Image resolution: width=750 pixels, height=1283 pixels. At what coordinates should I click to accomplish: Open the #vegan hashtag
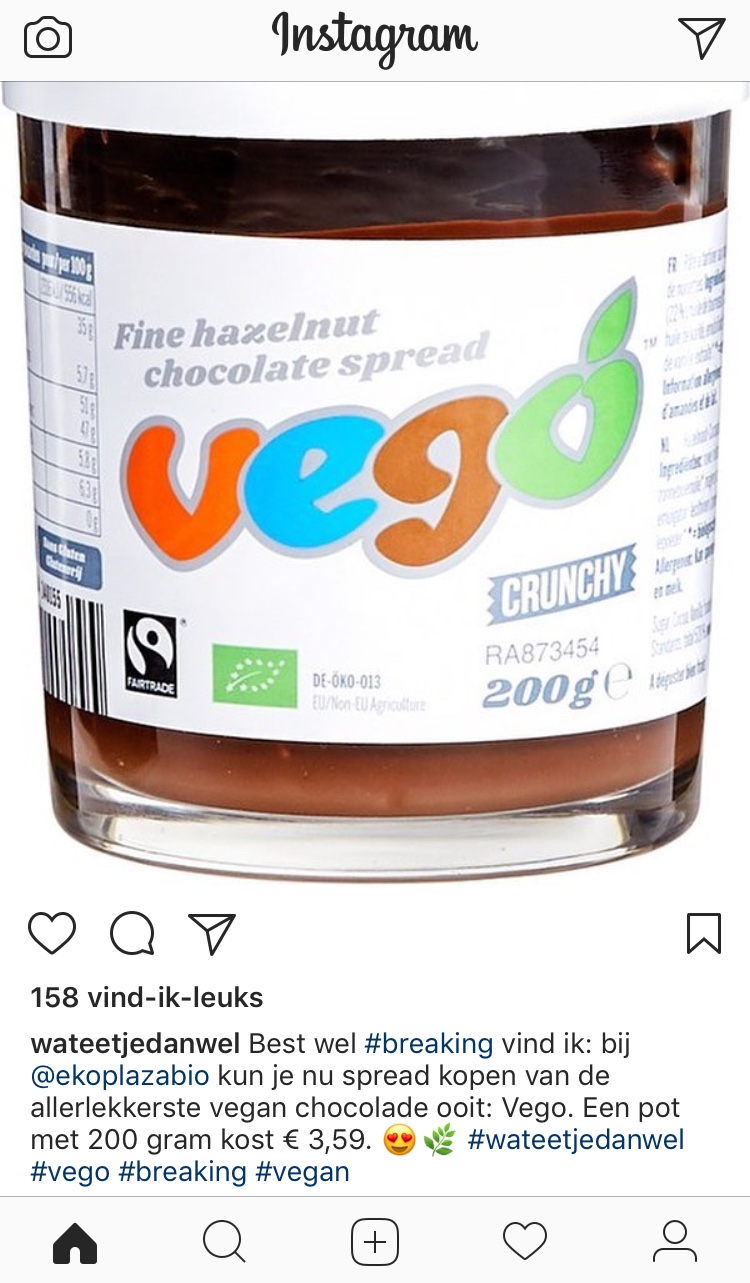click(x=303, y=1172)
